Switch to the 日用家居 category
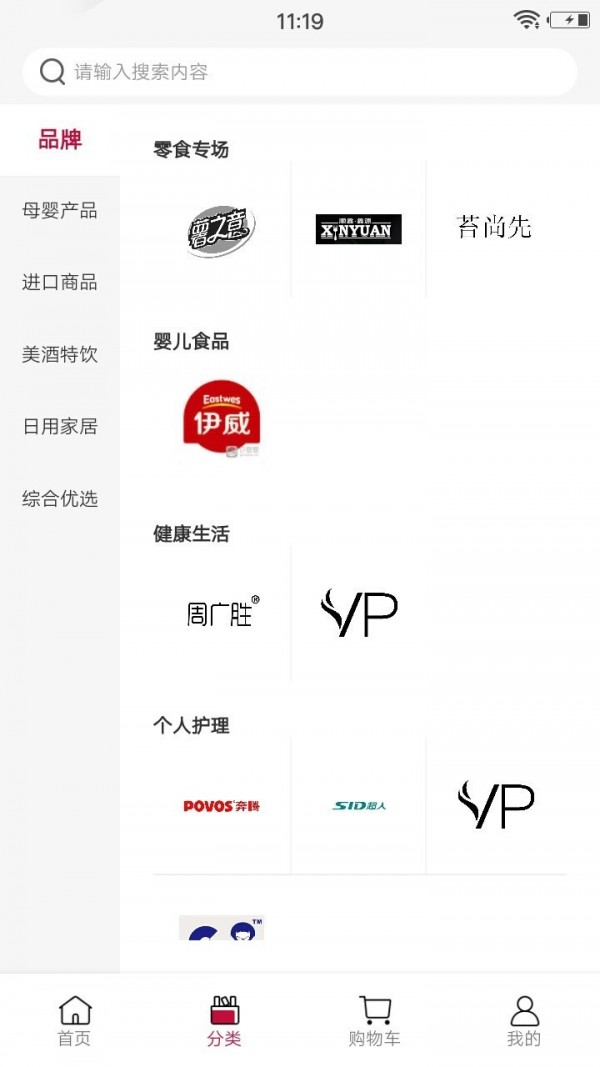This screenshot has height=1067, width=600. point(60,427)
